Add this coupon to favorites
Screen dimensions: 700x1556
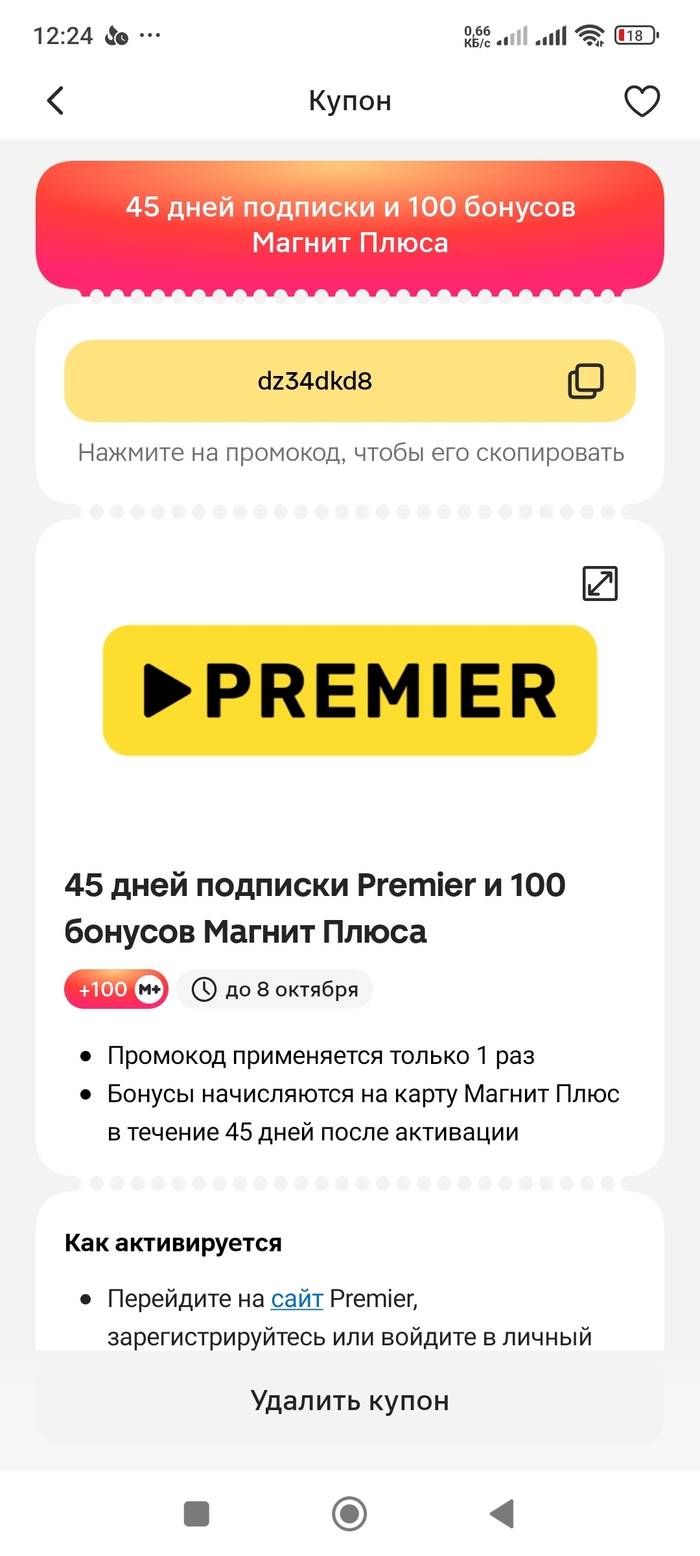point(641,101)
